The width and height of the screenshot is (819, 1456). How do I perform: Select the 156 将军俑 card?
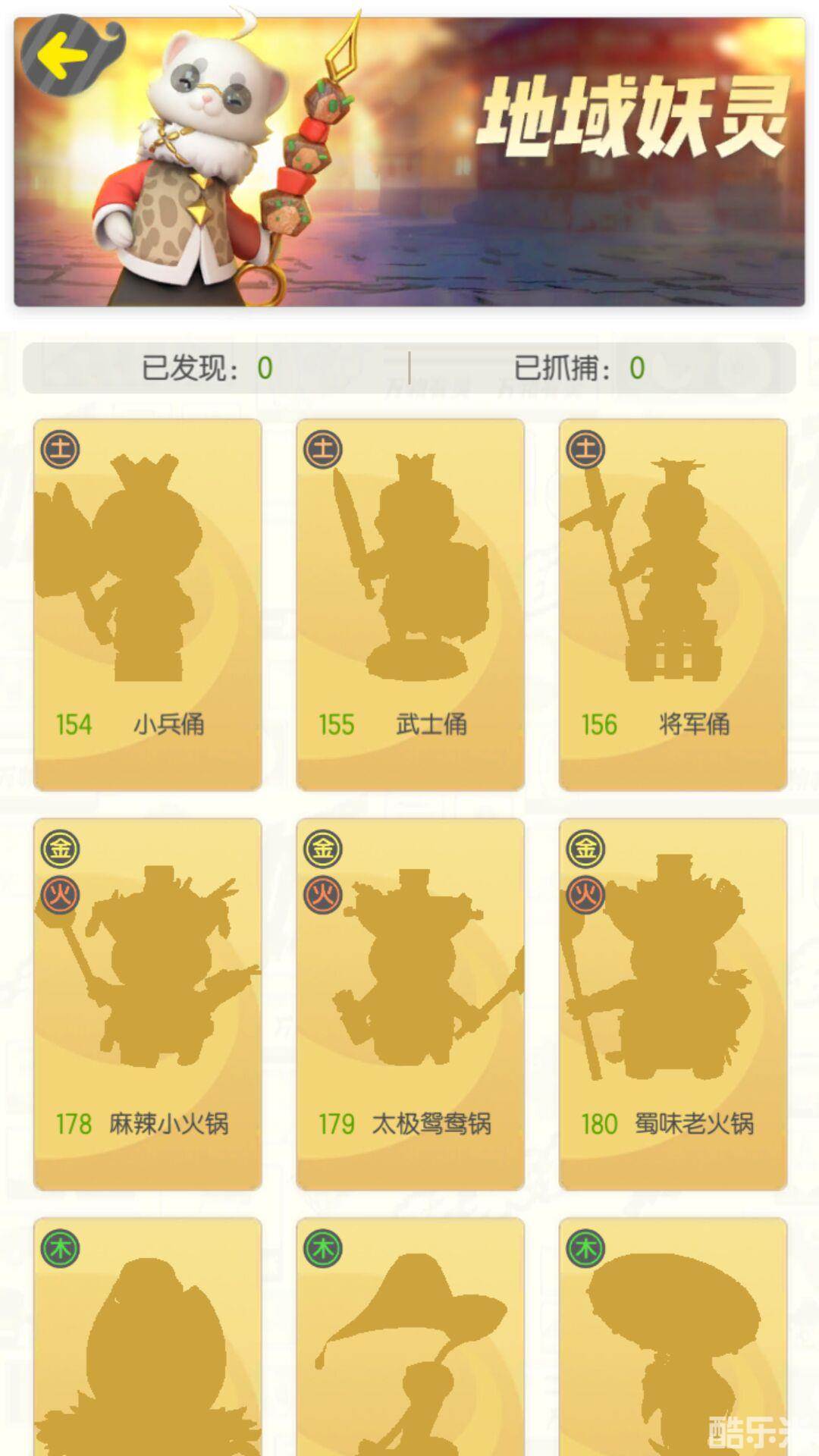(673, 604)
